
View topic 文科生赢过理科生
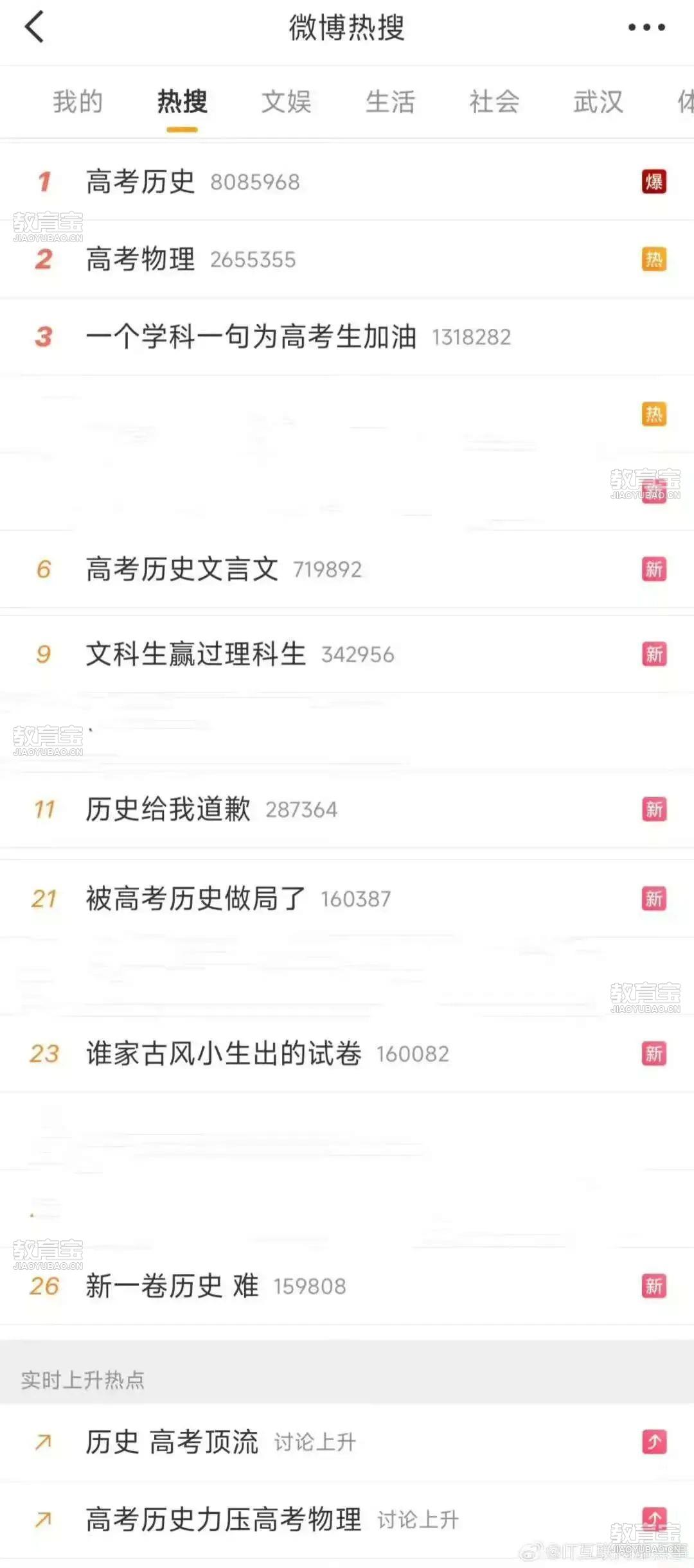(347, 654)
